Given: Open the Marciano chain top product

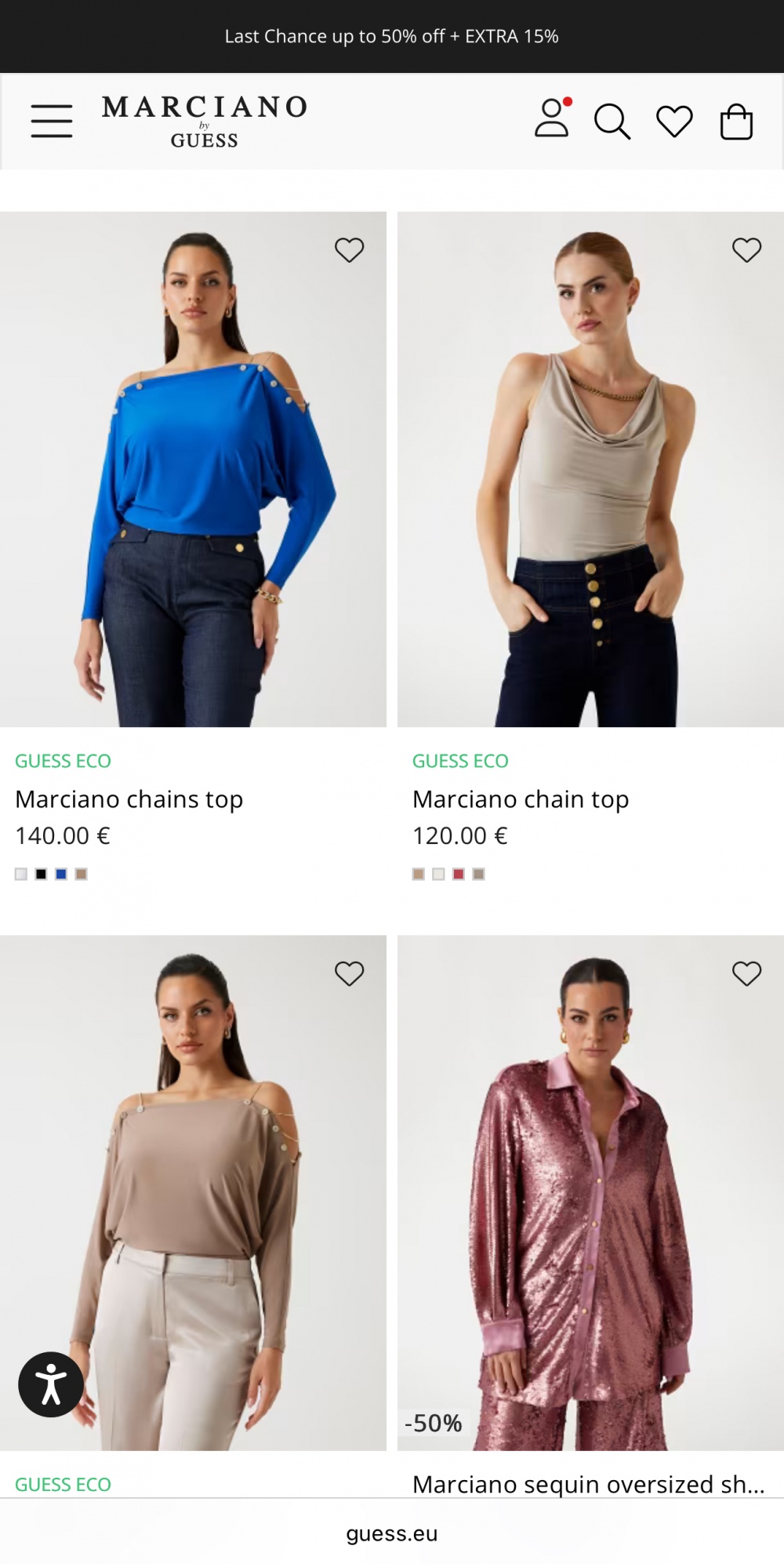Looking at the screenshot, I should point(590,469).
